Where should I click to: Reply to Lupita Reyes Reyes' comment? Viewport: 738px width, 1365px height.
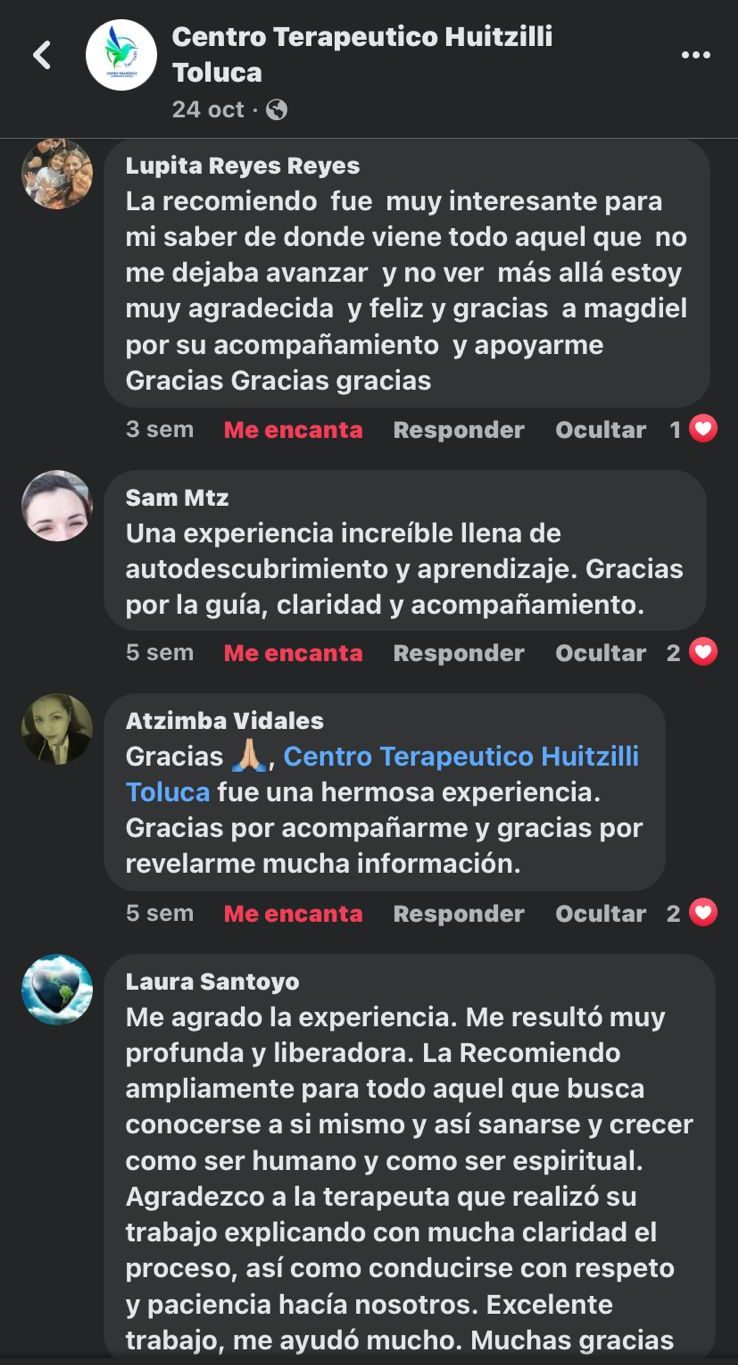click(458, 430)
